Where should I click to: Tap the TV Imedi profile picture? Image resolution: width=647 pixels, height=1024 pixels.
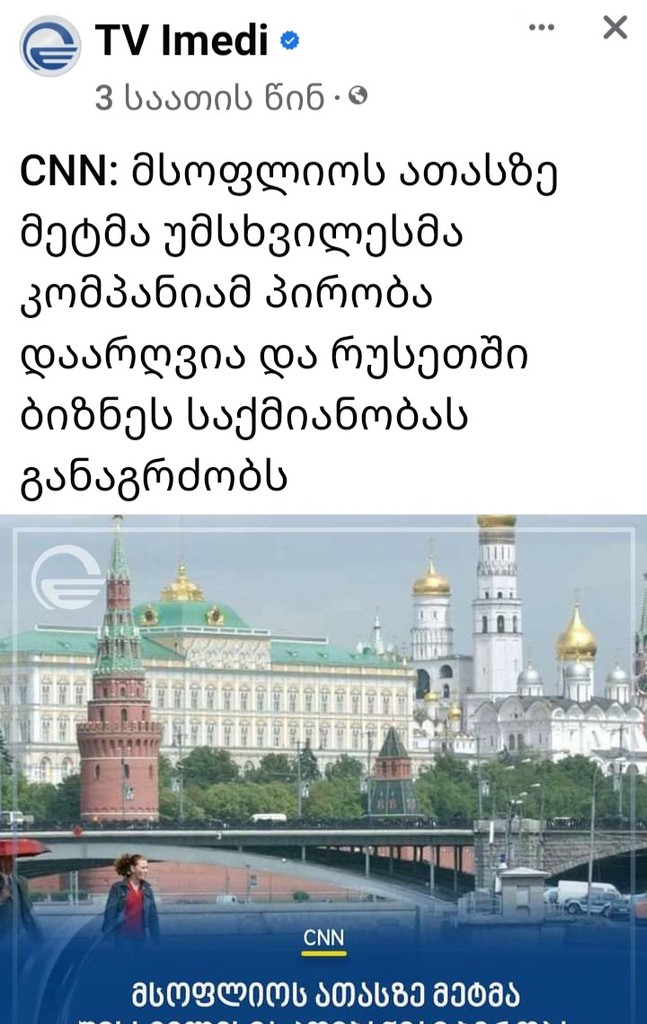(50, 46)
